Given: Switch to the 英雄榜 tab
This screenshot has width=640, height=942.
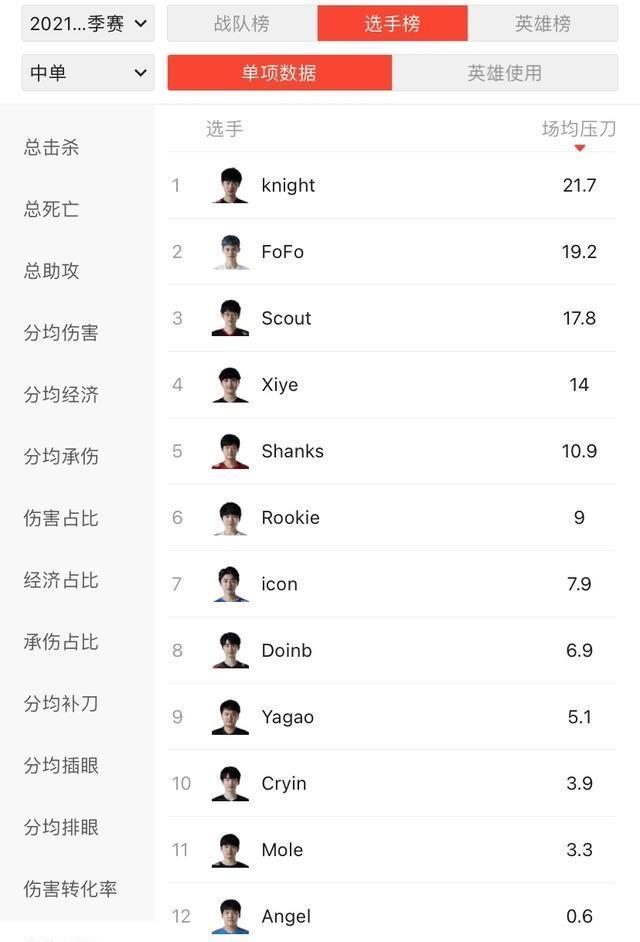Looking at the screenshot, I should (543, 23).
